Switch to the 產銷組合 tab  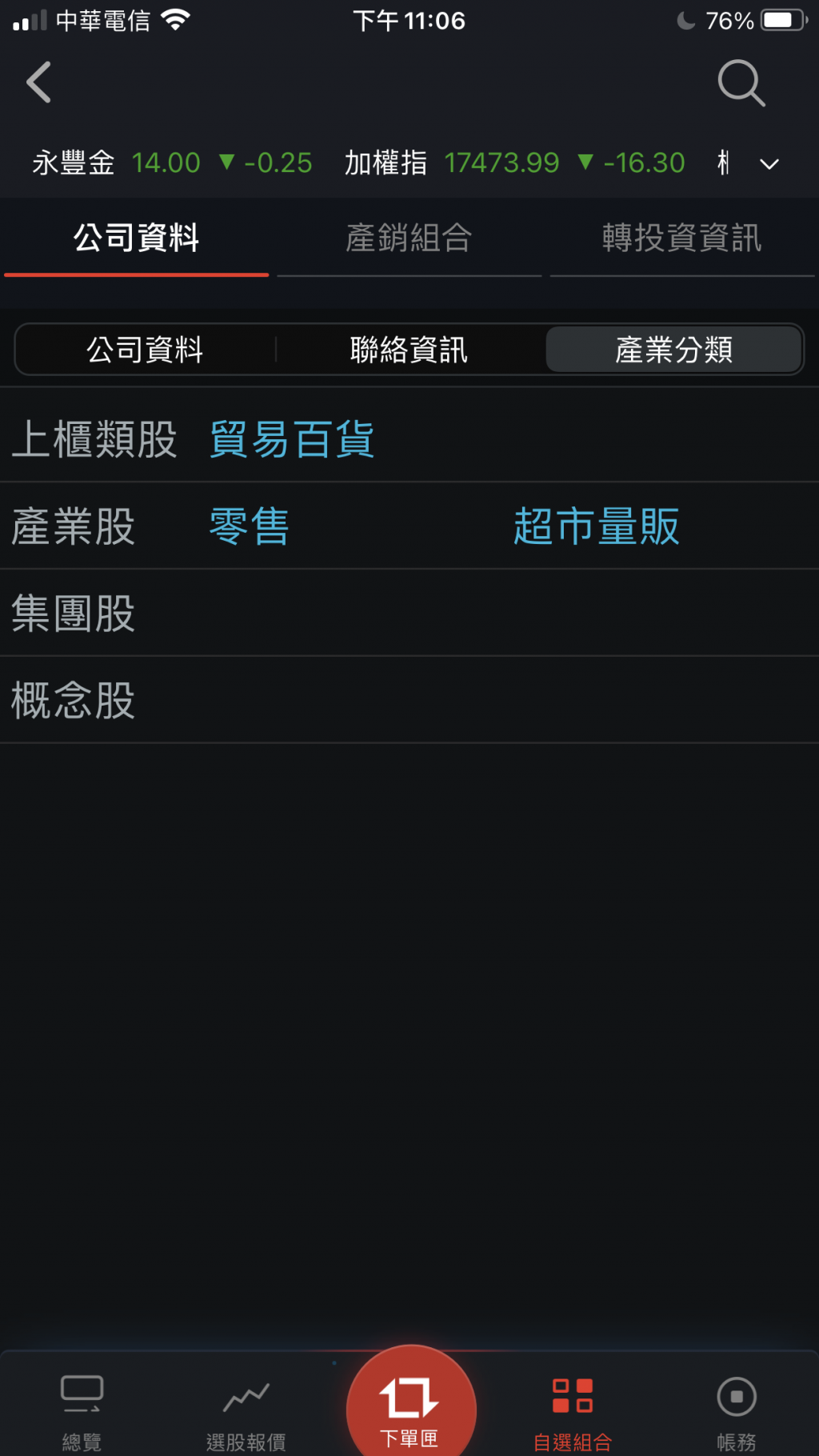point(409,238)
